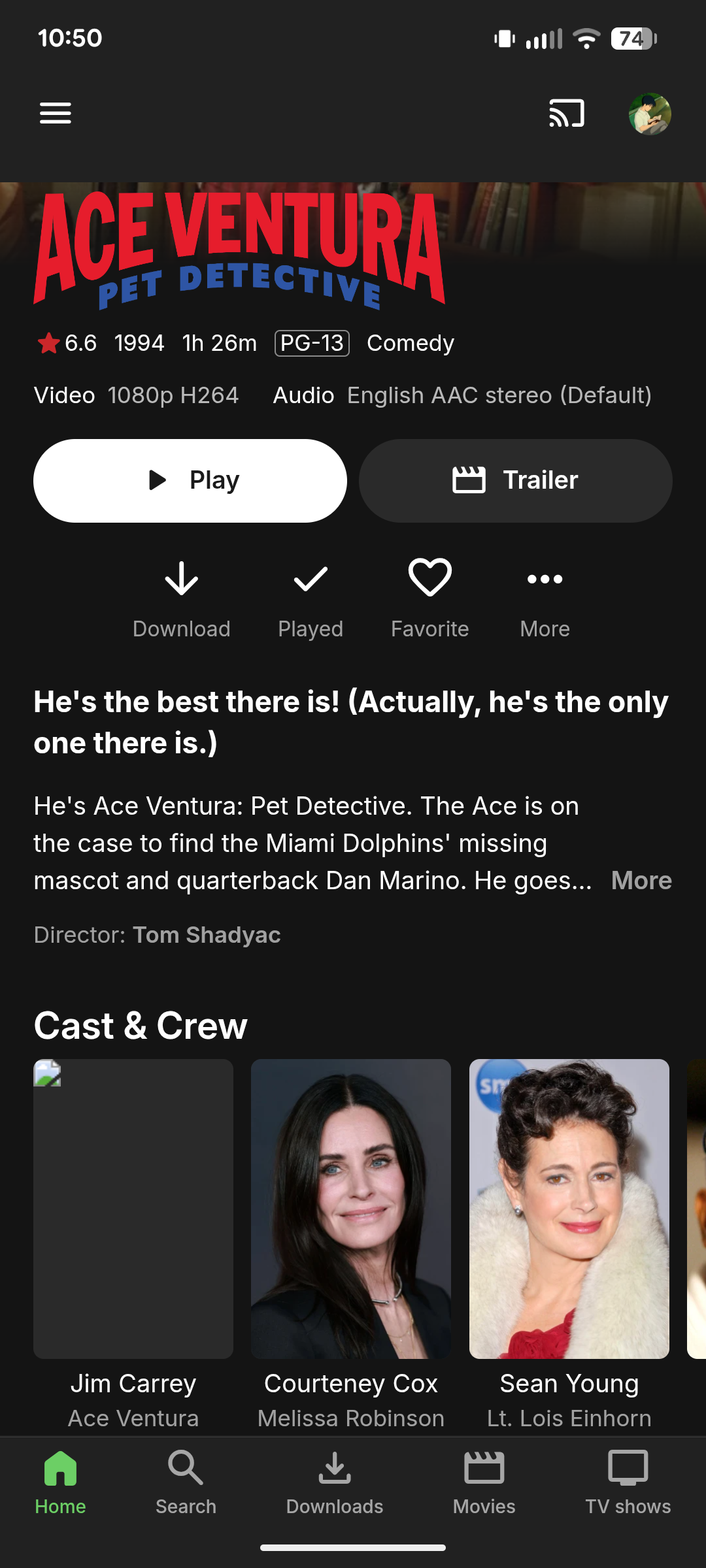This screenshot has height=1568, width=706.
Task: Play Ace Ventura: Pet Detective
Action: (190, 480)
